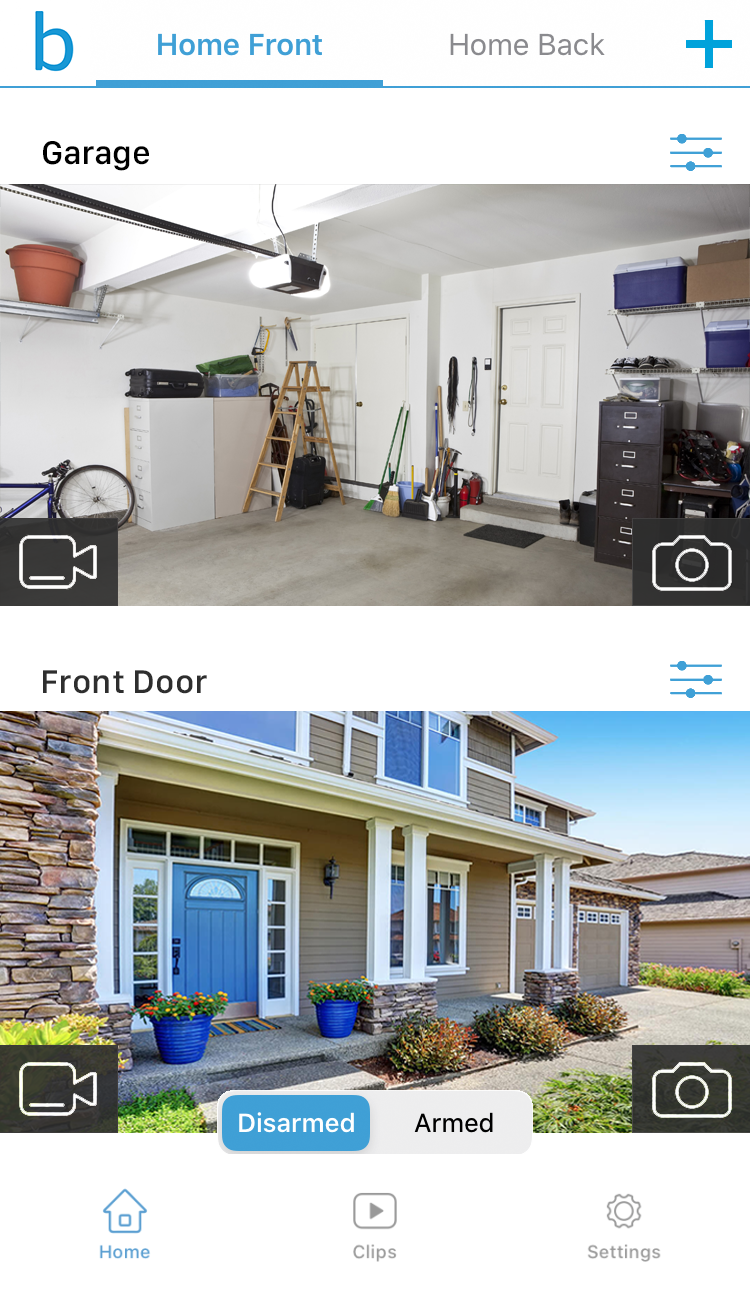Open Front Door camera settings sliders
The image size is (750, 1294).
coord(696,680)
